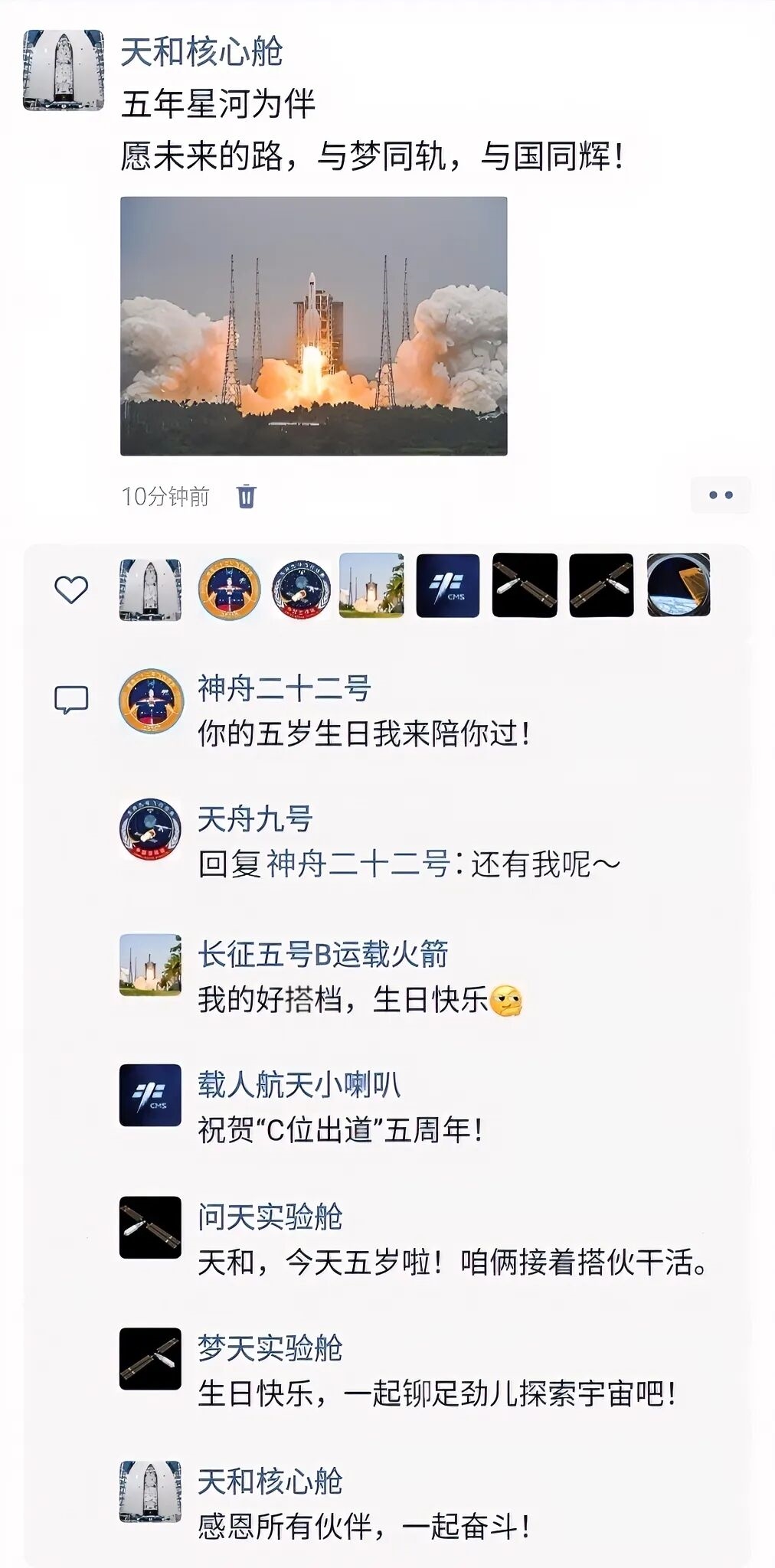Open the ".." more options menu
Viewport: 775px width, 1568px height.
pos(721,495)
